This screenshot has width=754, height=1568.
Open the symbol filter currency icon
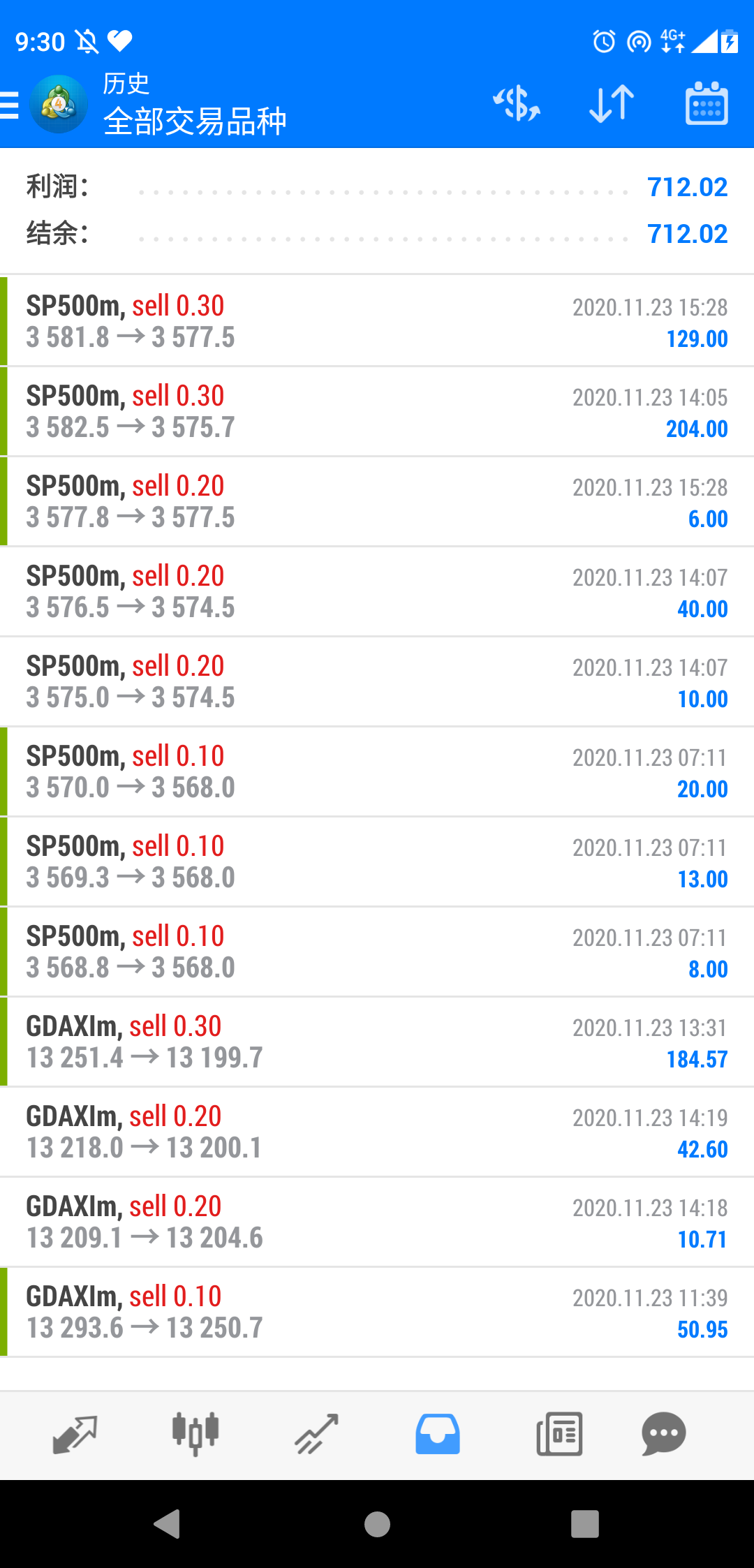pyautogui.click(x=517, y=104)
